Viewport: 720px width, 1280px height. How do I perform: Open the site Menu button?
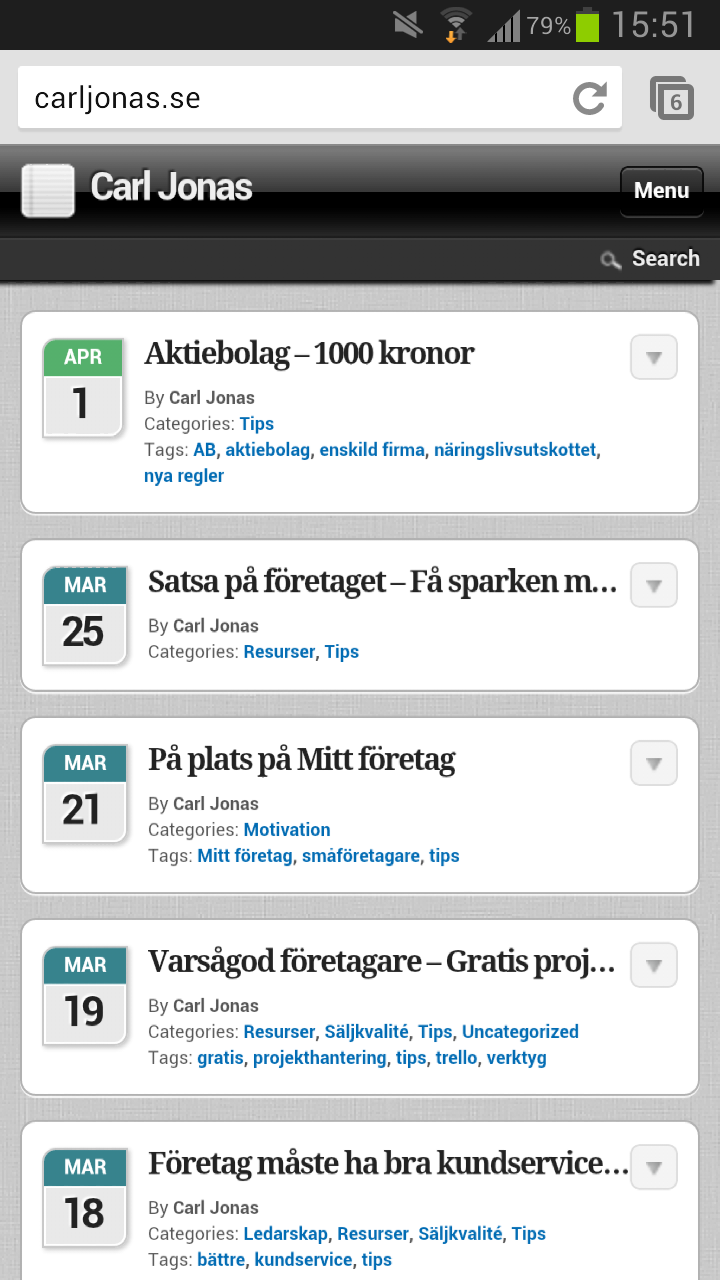[662, 191]
